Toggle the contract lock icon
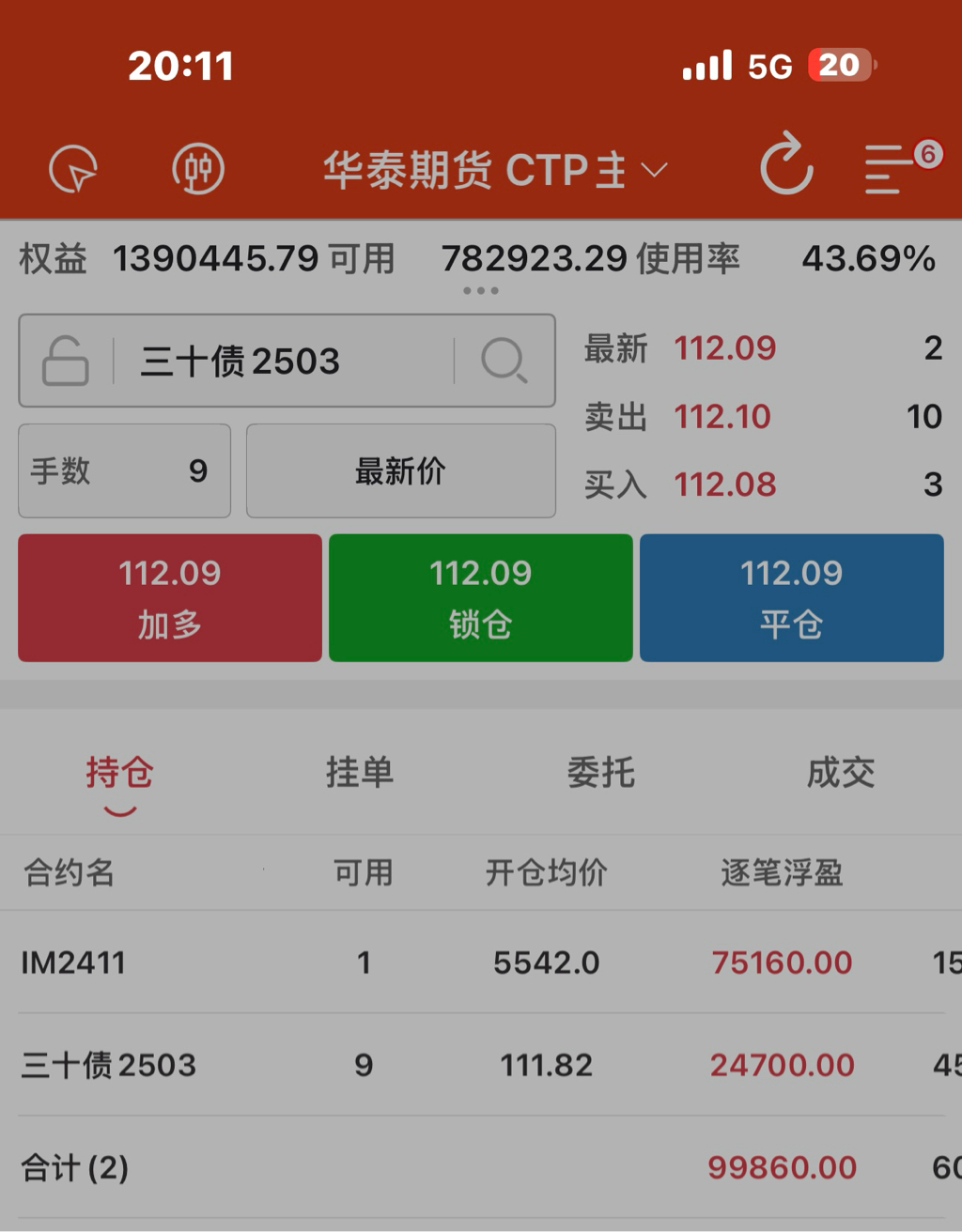962x1232 pixels. pyautogui.click(x=66, y=361)
